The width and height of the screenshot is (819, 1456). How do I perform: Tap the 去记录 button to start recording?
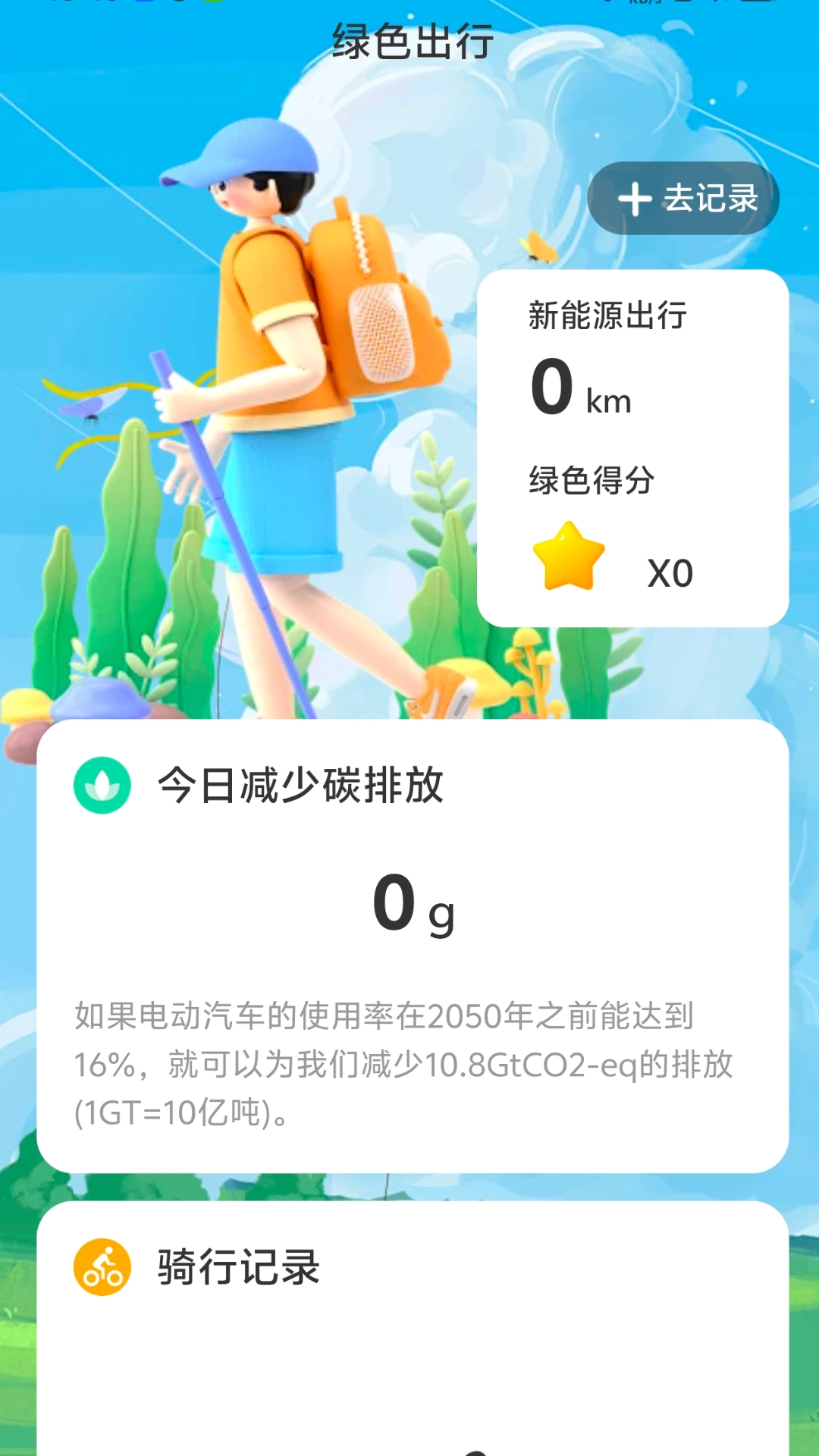tap(682, 199)
